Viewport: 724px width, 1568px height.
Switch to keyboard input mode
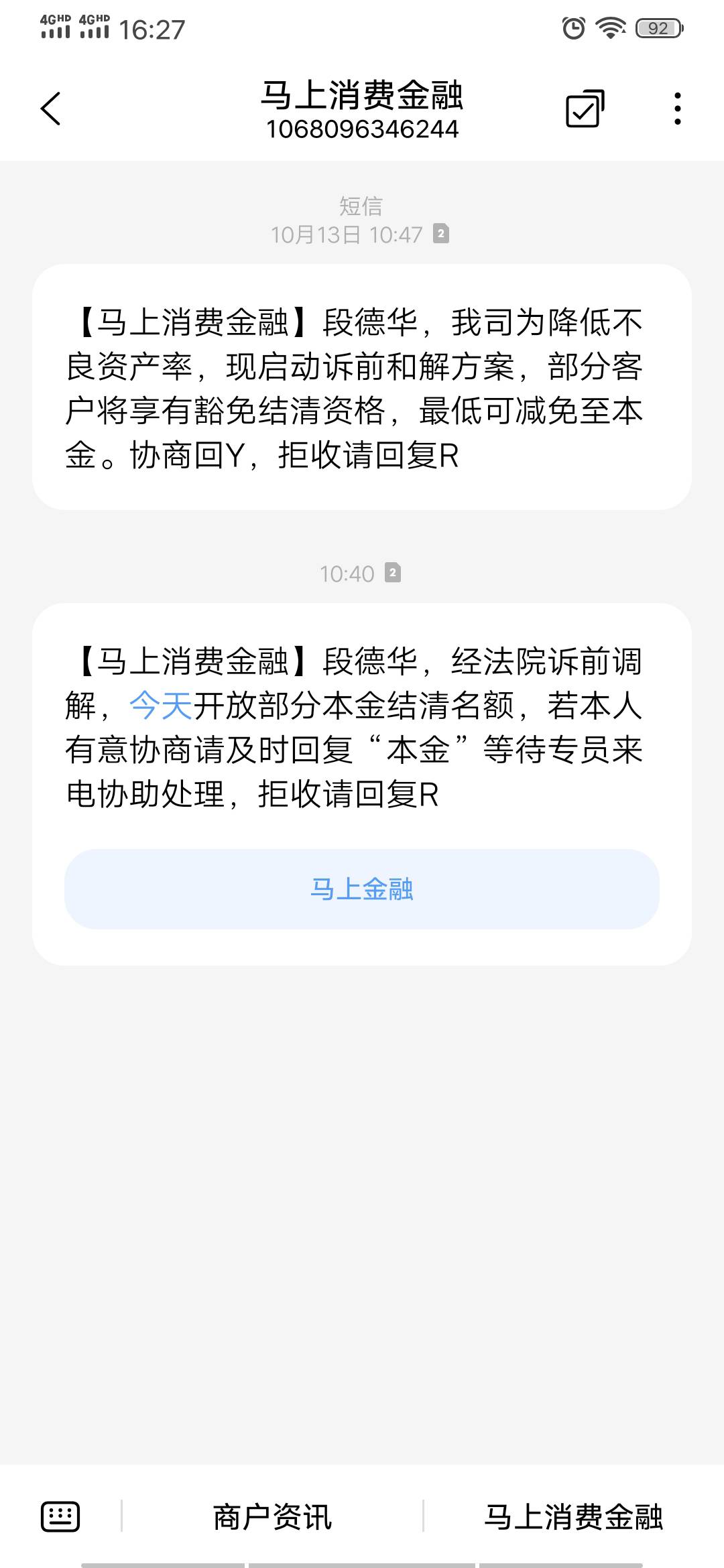pyautogui.click(x=60, y=1517)
